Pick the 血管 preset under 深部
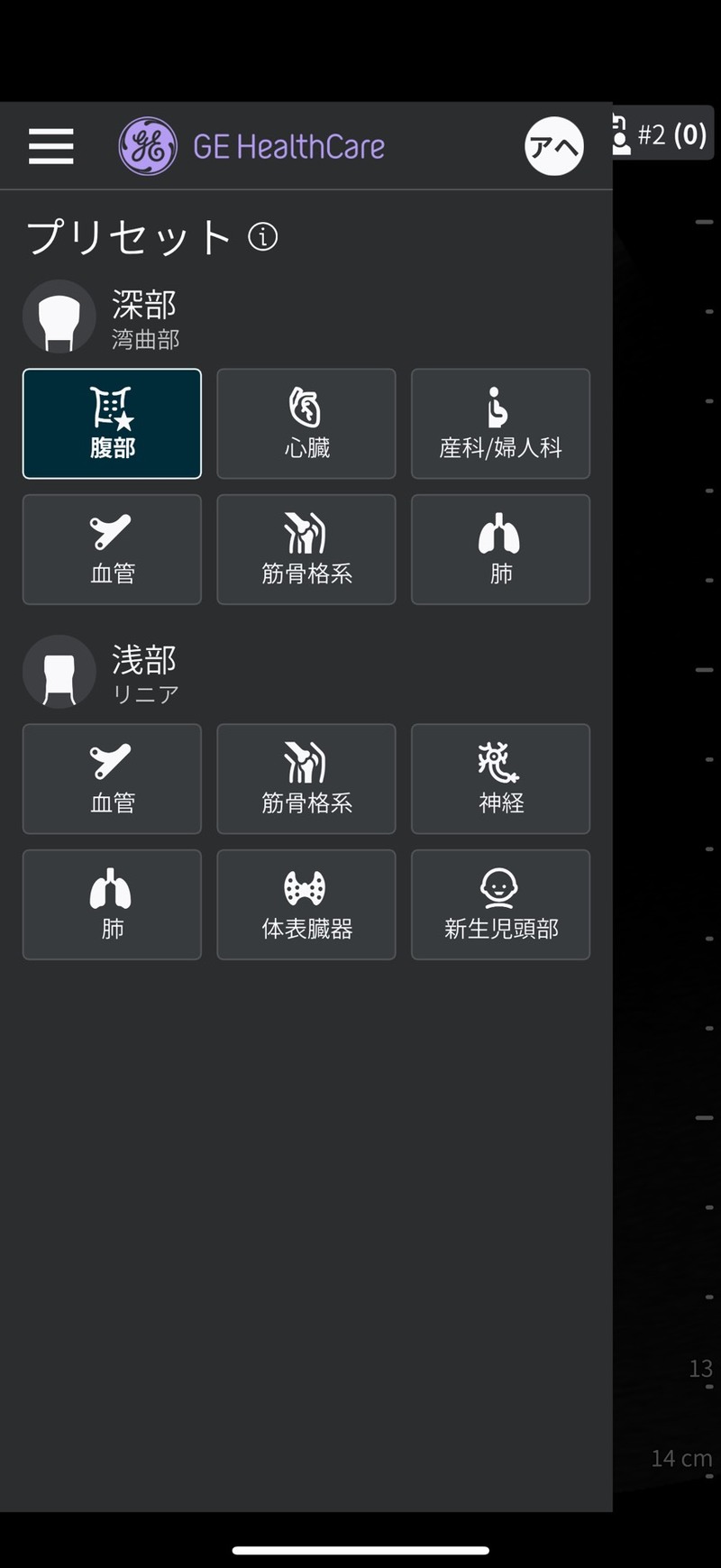Viewport: 721px width, 1568px height. 112,549
